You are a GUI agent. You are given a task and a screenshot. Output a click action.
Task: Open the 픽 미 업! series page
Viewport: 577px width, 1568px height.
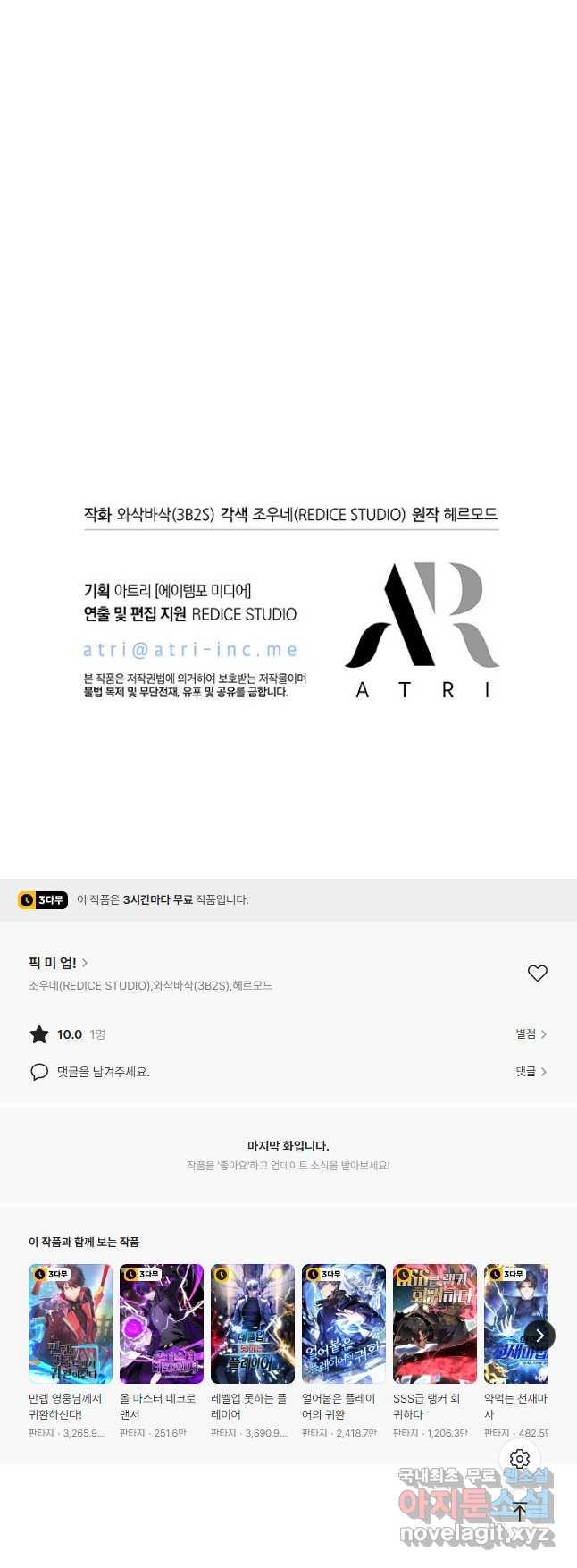pyautogui.click(x=57, y=963)
